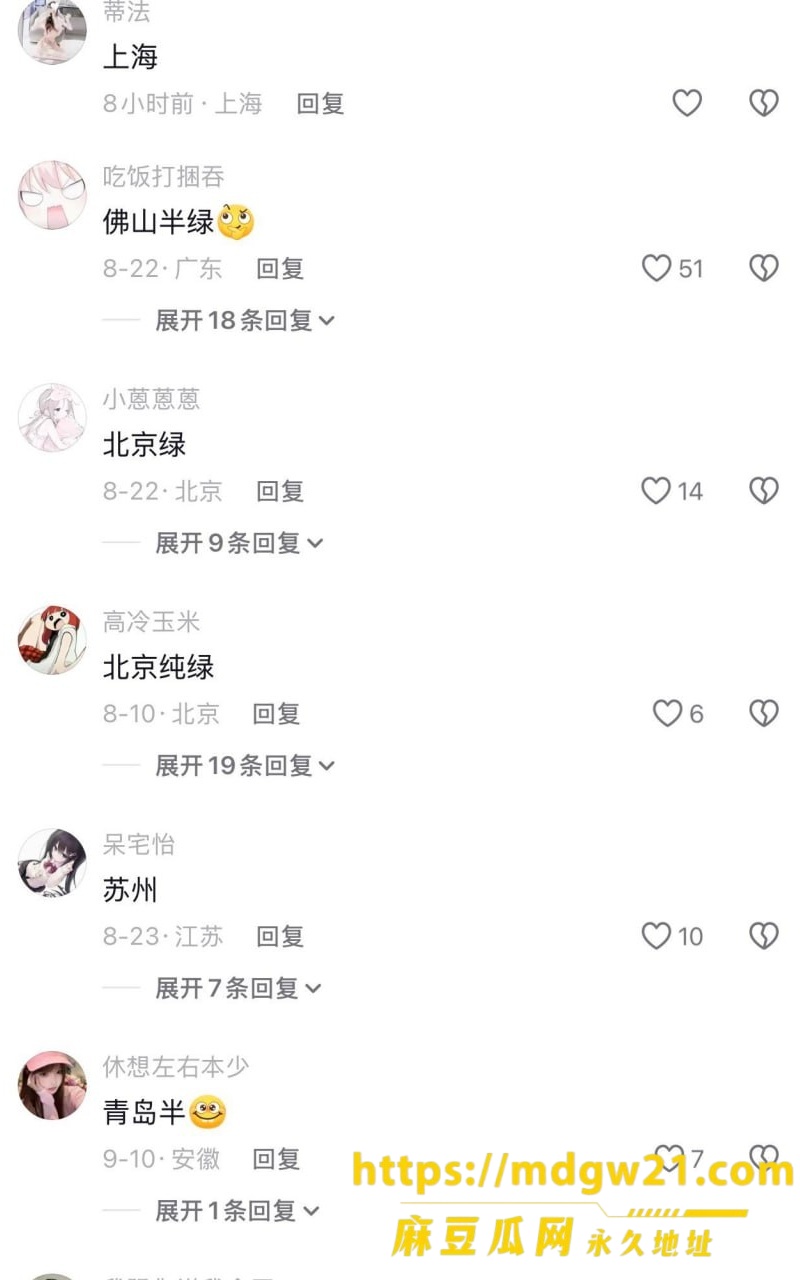Image resolution: width=800 pixels, height=1280 pixels.
Task: Expand 7 replies under 苏州
Action: coord(239,989)
